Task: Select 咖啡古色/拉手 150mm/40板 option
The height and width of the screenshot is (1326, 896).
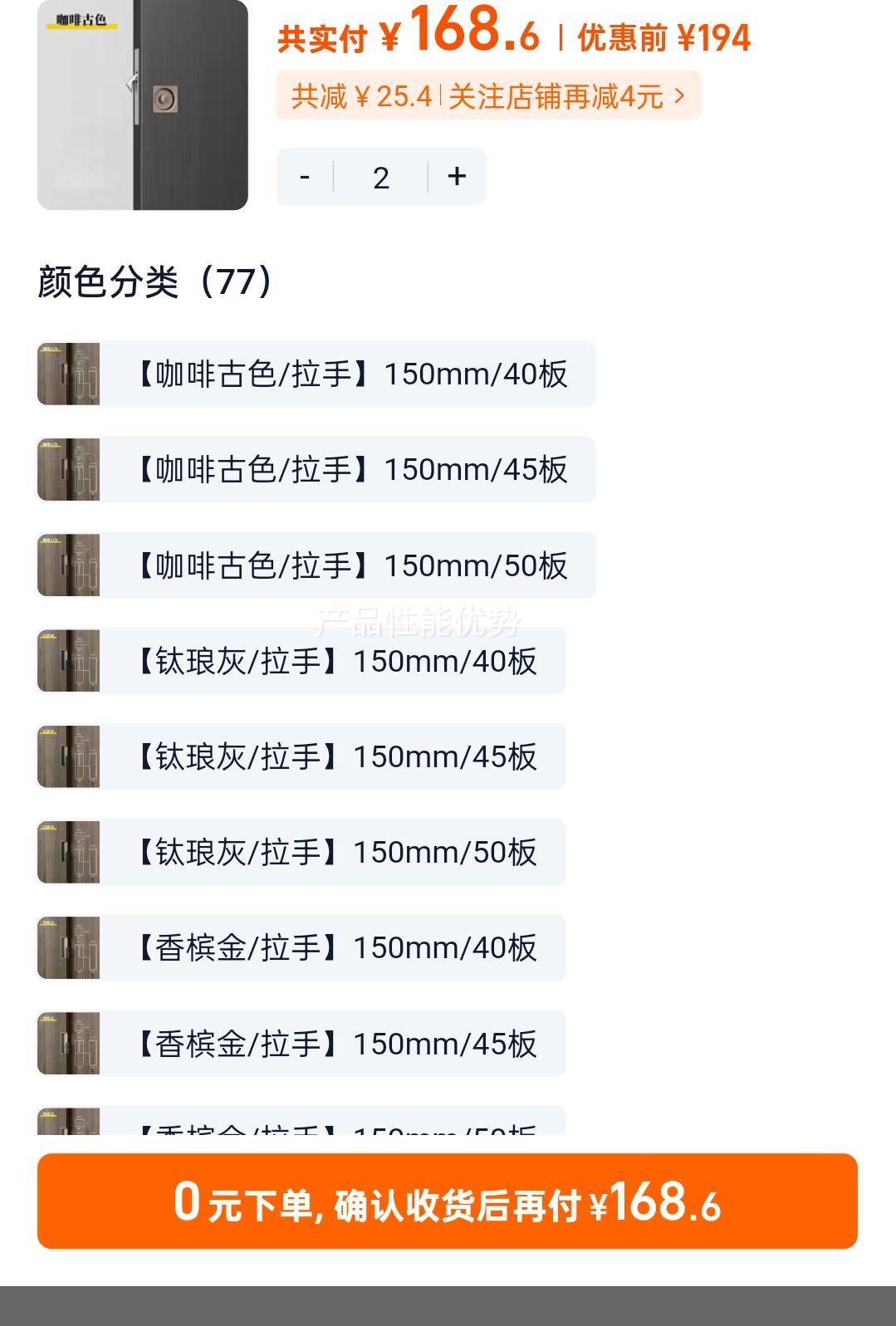Action: 316,374
